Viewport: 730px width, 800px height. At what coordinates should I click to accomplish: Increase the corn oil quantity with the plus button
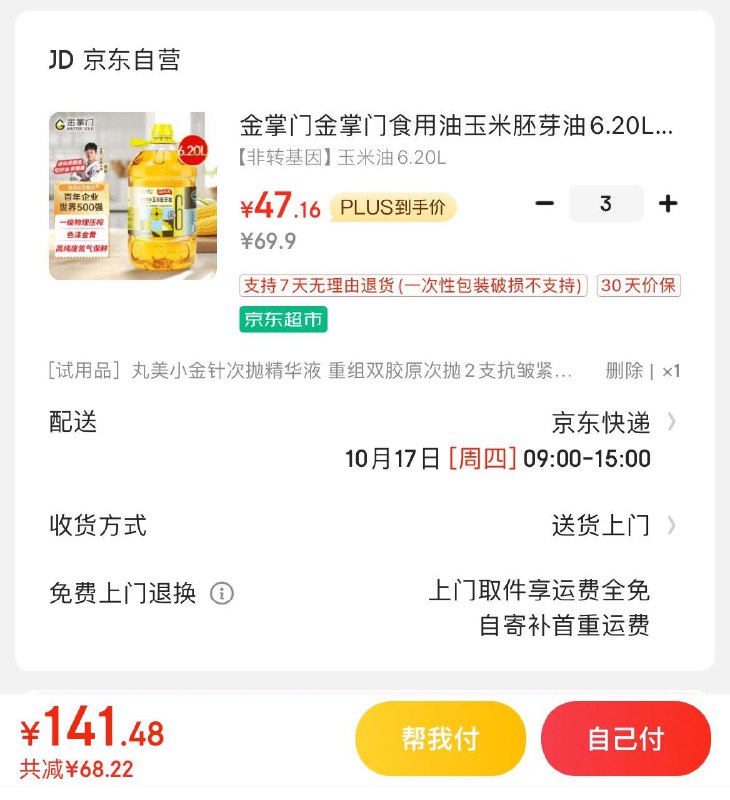(x=668, y=204)
